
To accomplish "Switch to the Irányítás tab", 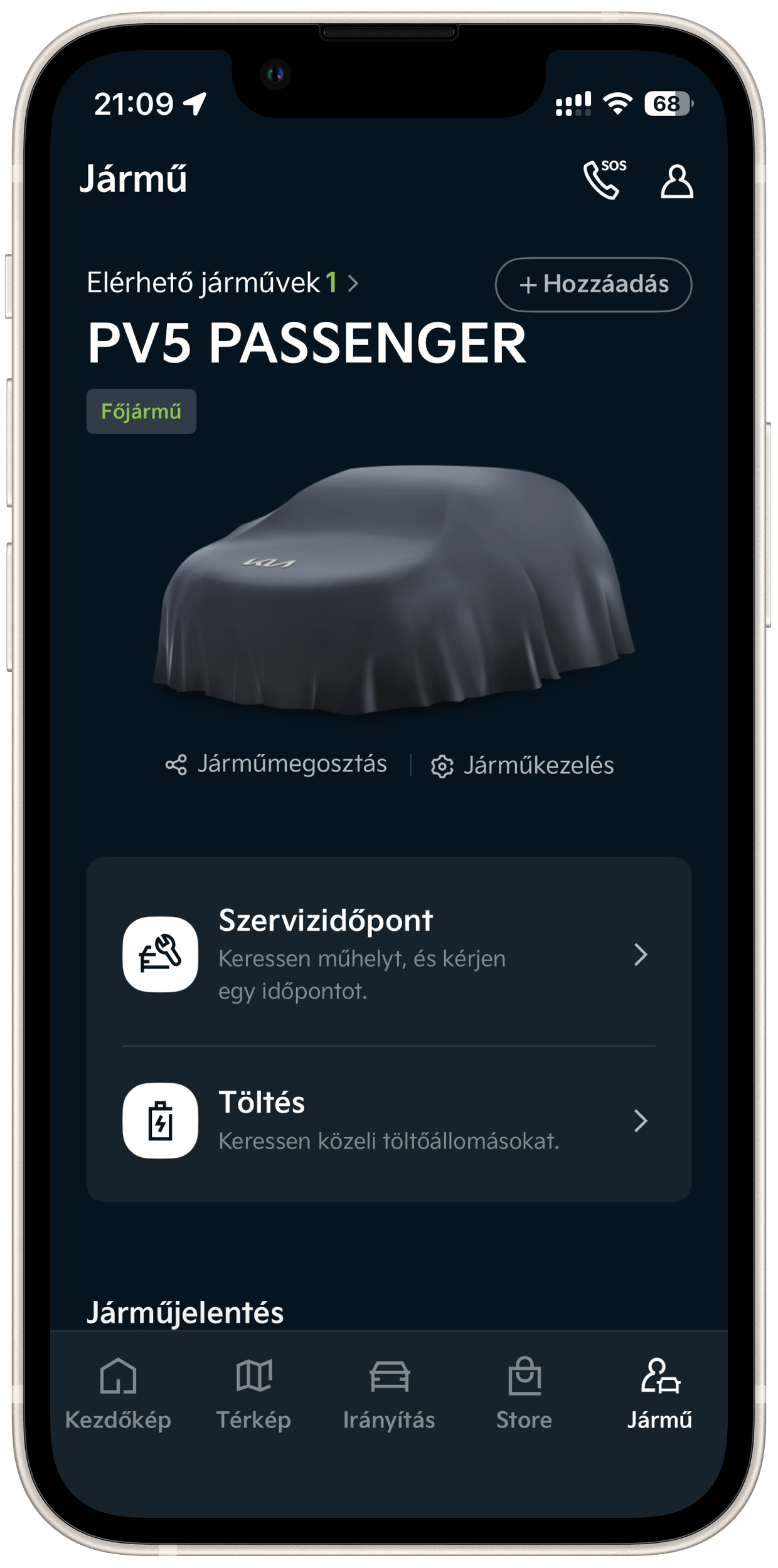I will pyautogui.click(x=389, y=1393).
